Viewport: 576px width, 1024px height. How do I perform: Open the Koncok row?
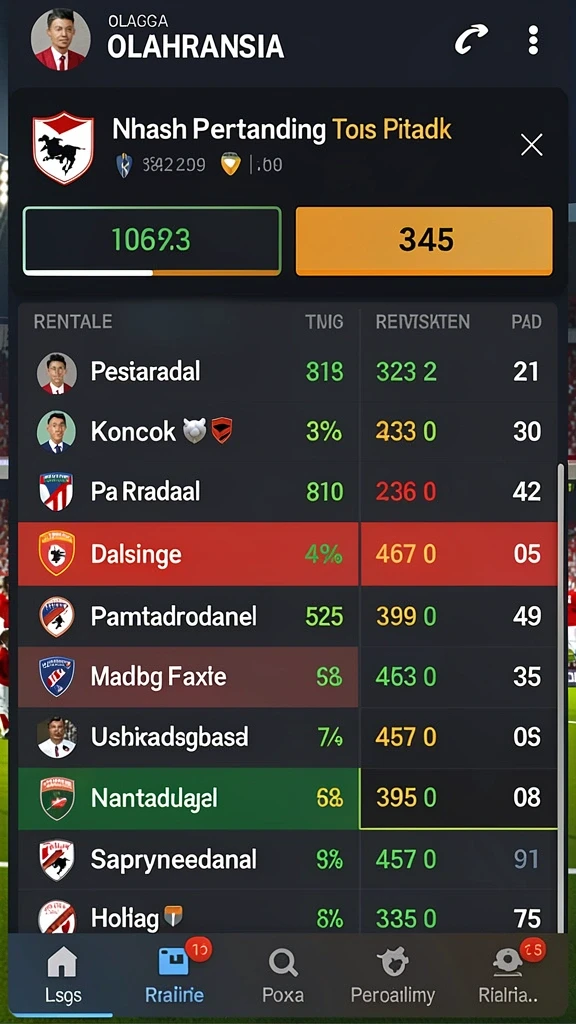[x=287, y=431]
